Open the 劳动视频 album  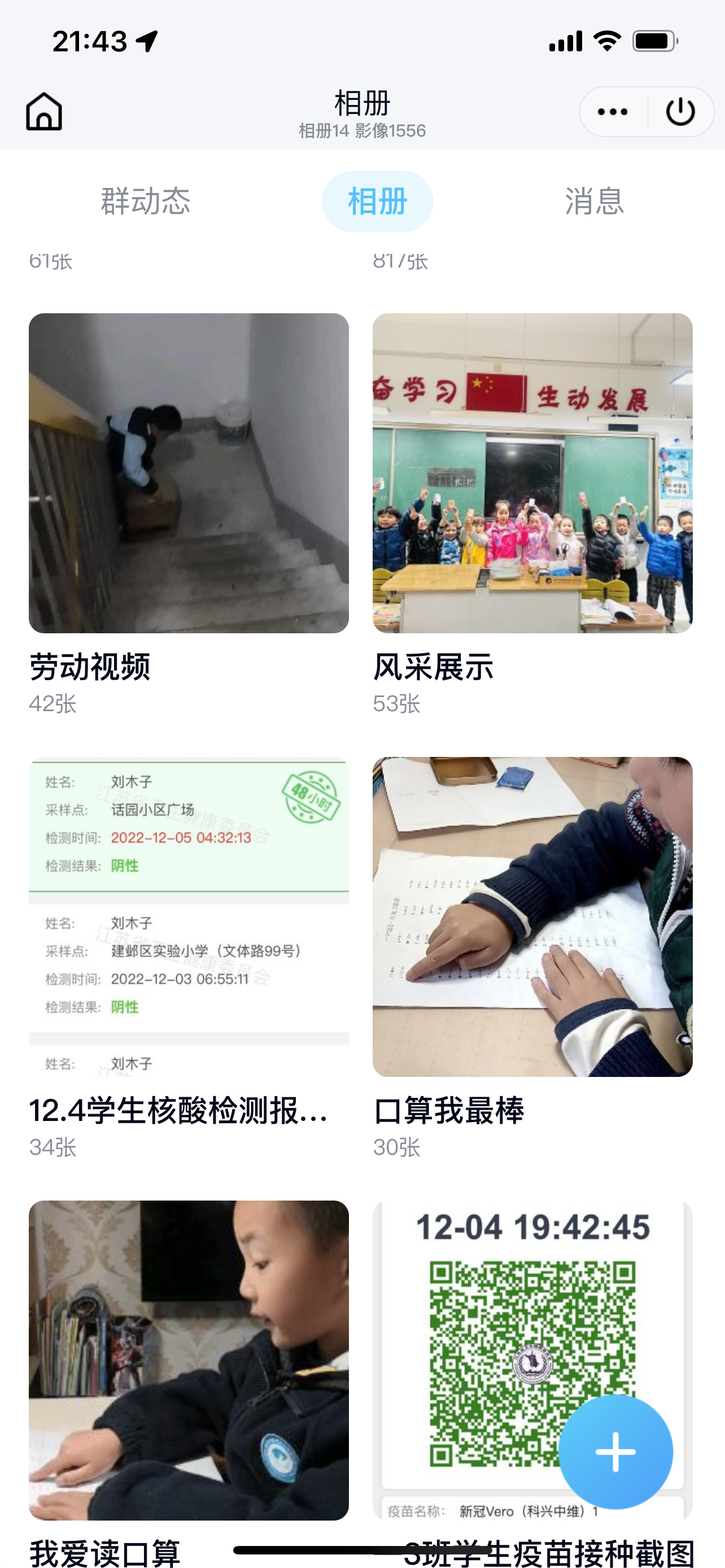[x=189, y=473]
